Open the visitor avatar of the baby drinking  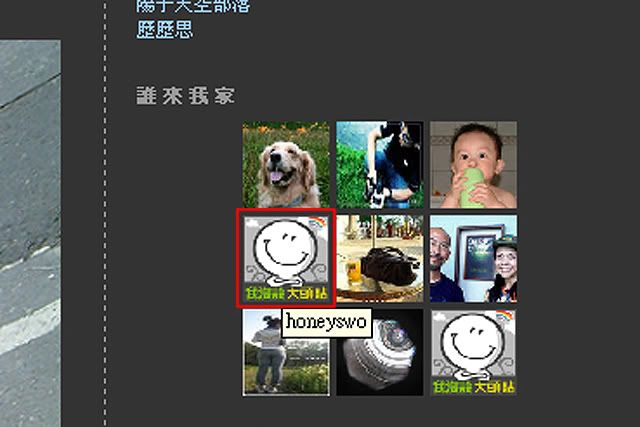(x=473, y=164)
